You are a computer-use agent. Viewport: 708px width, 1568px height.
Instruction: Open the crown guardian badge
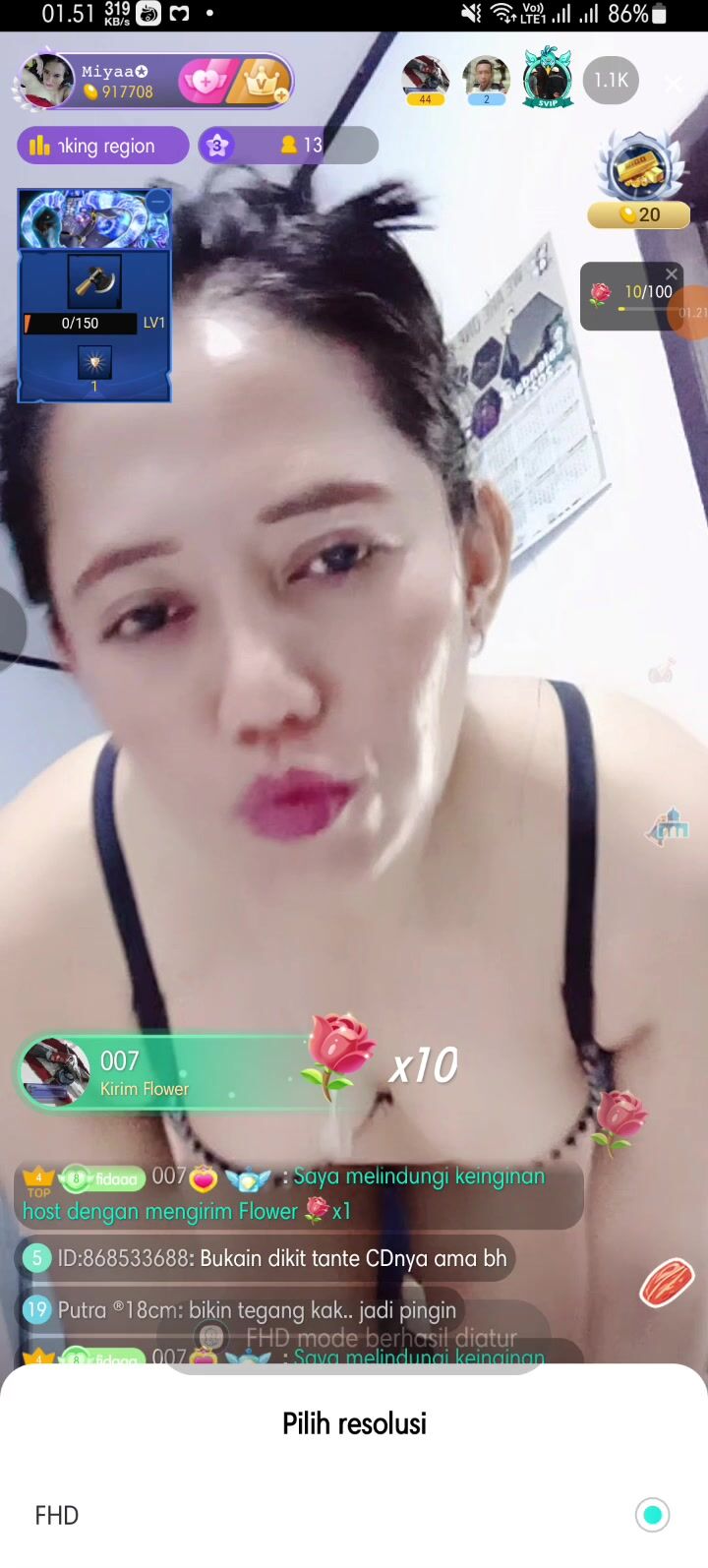tap(261, 82)
